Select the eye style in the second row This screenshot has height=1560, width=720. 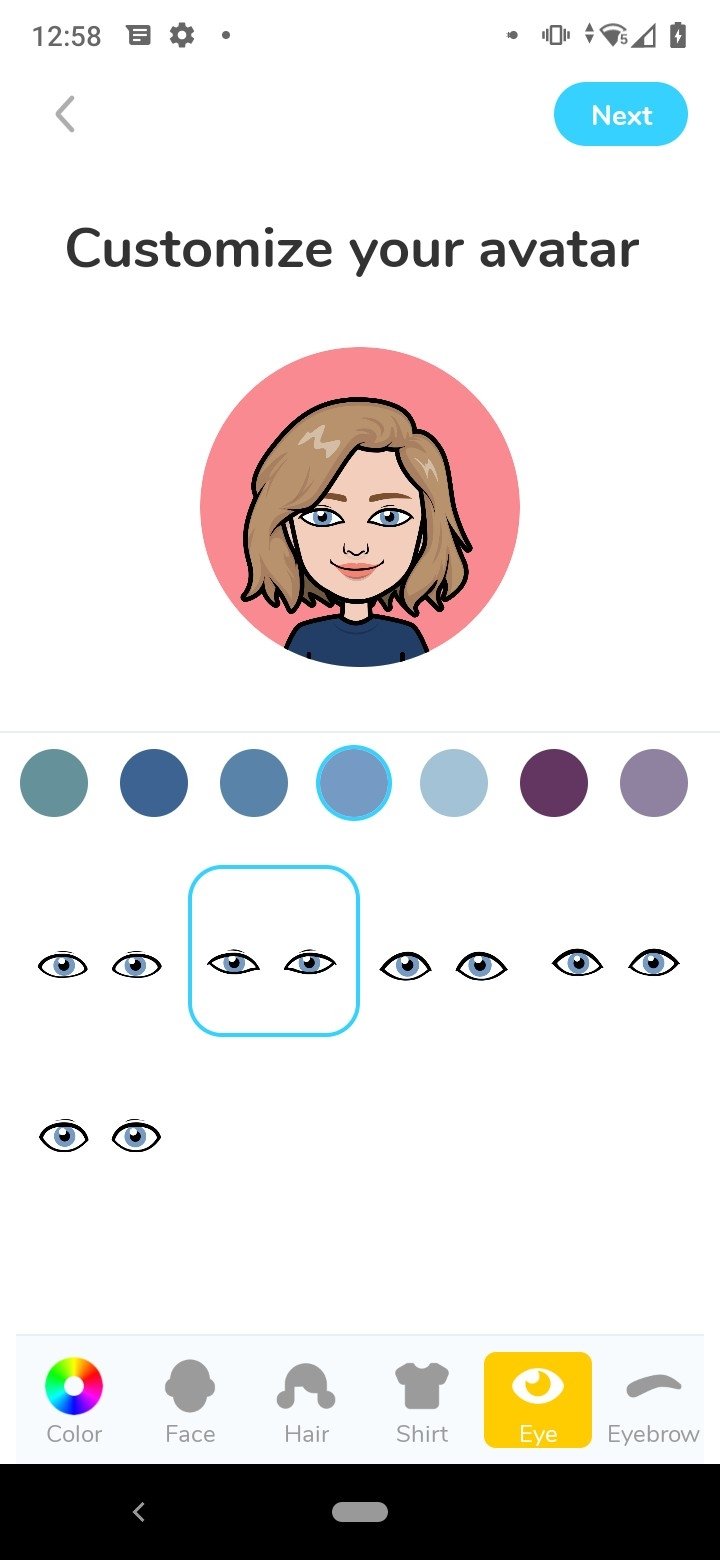(100, 1137)
